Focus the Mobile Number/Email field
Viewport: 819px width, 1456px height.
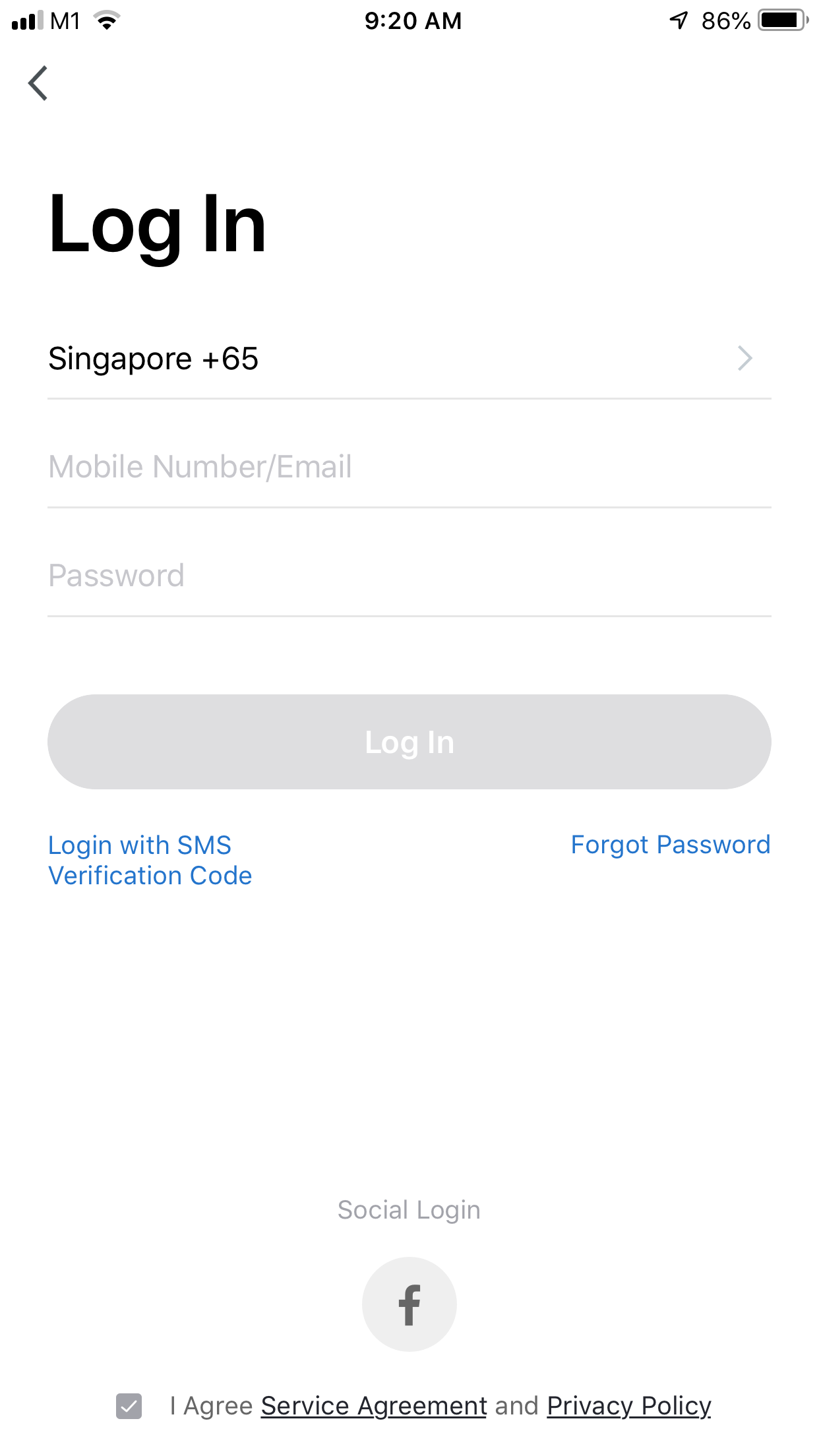click(x=409, y=467)
